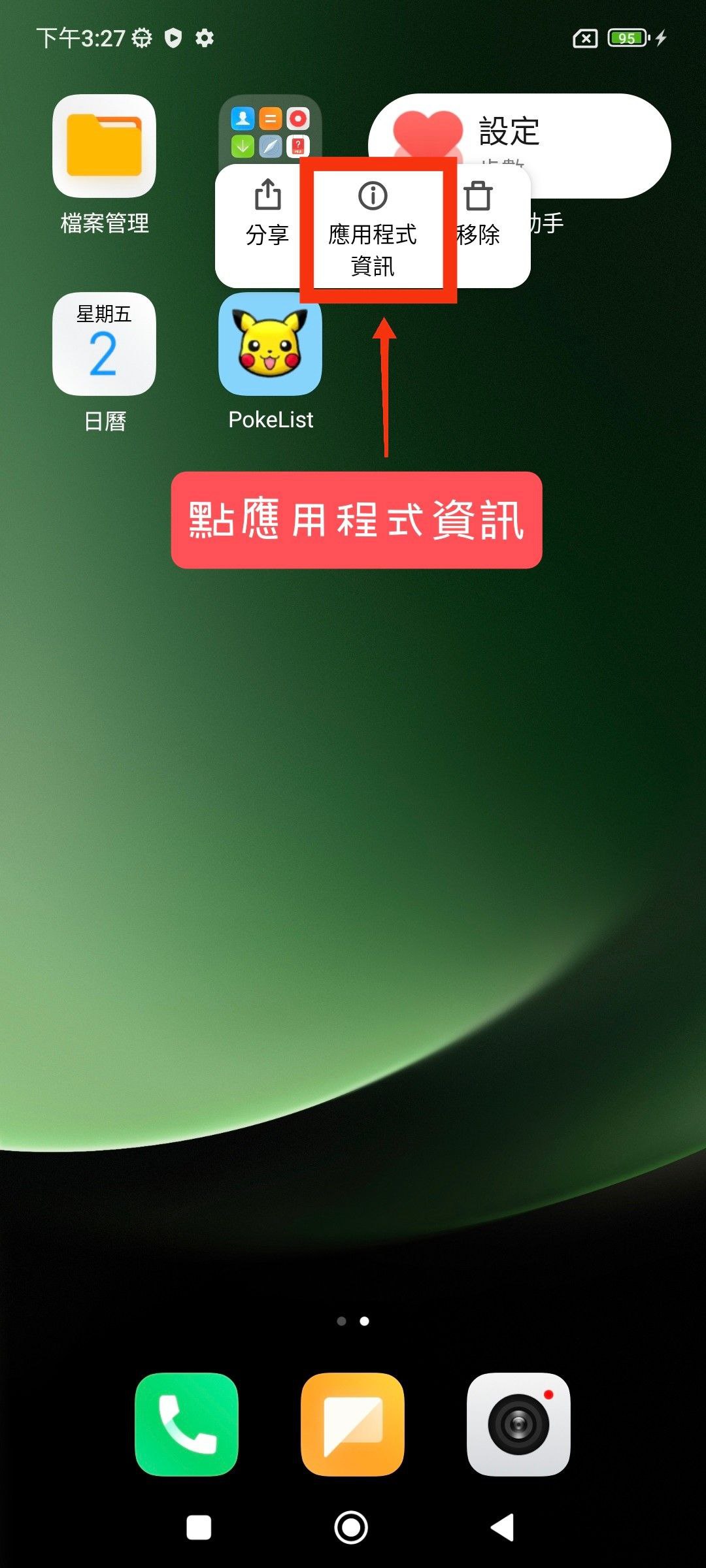Tap the home screen page indicator dots
The image size is (706, 1568).
coord(353,1321)
